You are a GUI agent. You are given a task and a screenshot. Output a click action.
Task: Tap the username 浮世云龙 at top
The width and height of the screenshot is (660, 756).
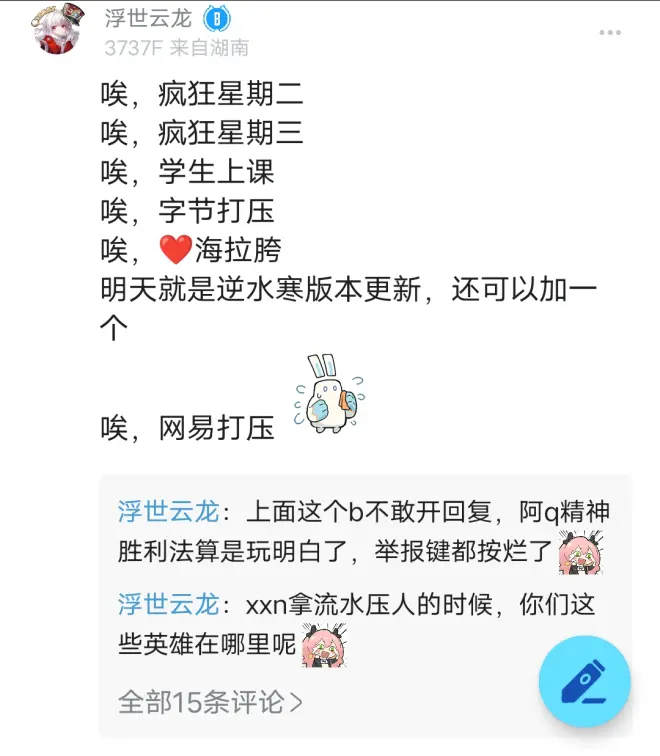pyautogui.click(x=148, y=17)
